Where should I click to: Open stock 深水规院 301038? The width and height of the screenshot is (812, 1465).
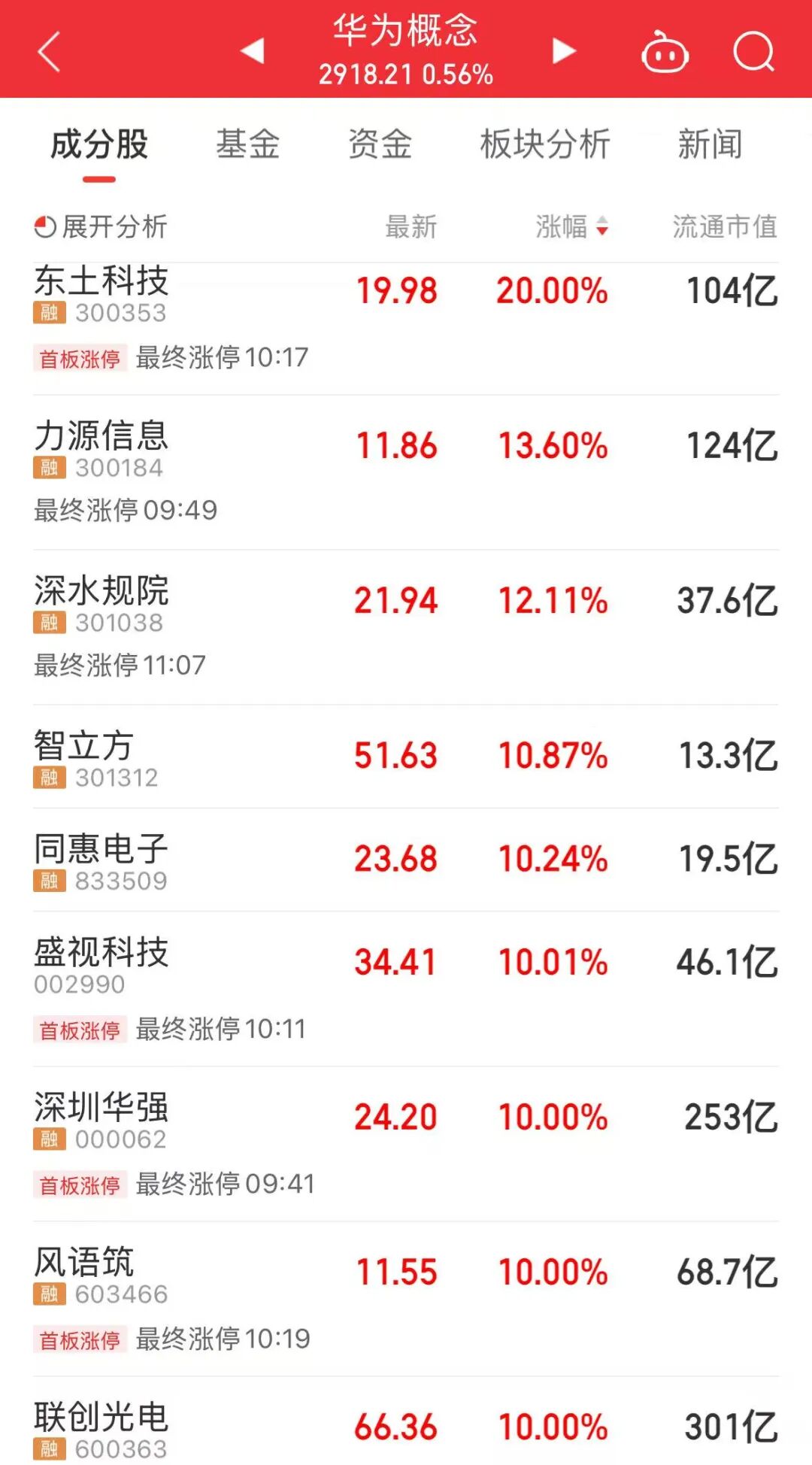pos(406,628)
